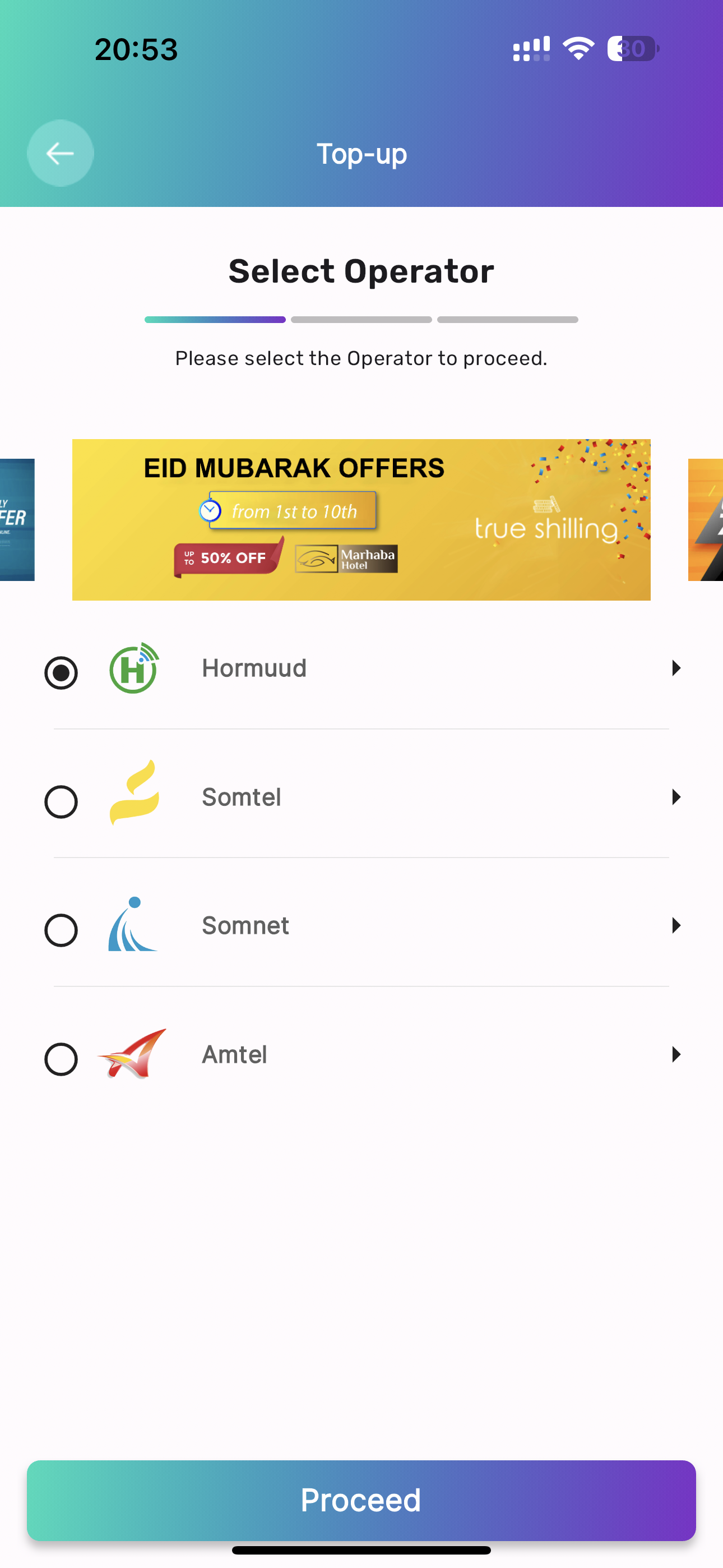Select the Somnet radio button
Image resolution: width=723 pixels, height=1568 pixels.
61,930
